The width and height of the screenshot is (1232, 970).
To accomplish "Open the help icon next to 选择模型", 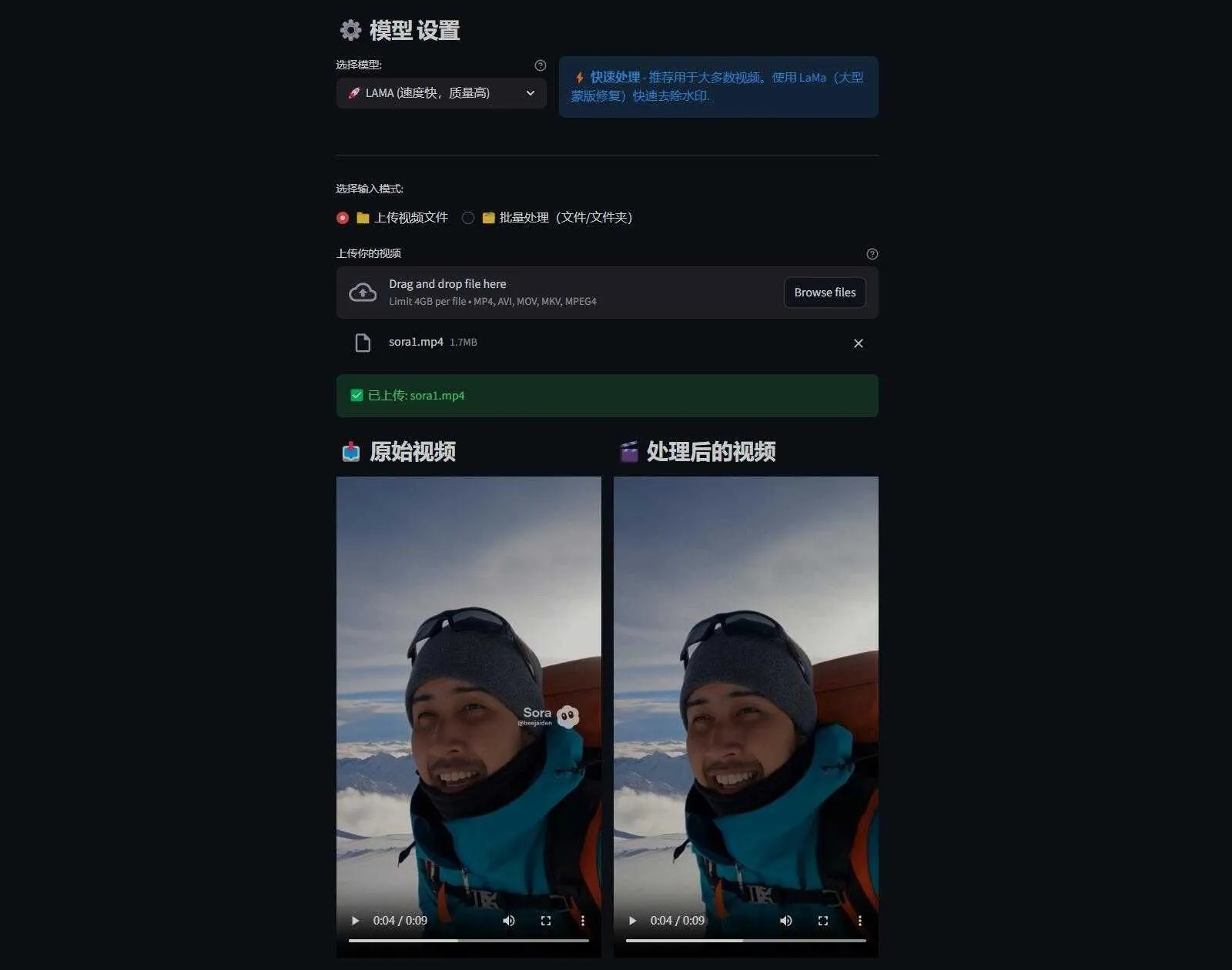I will point(541,65).
